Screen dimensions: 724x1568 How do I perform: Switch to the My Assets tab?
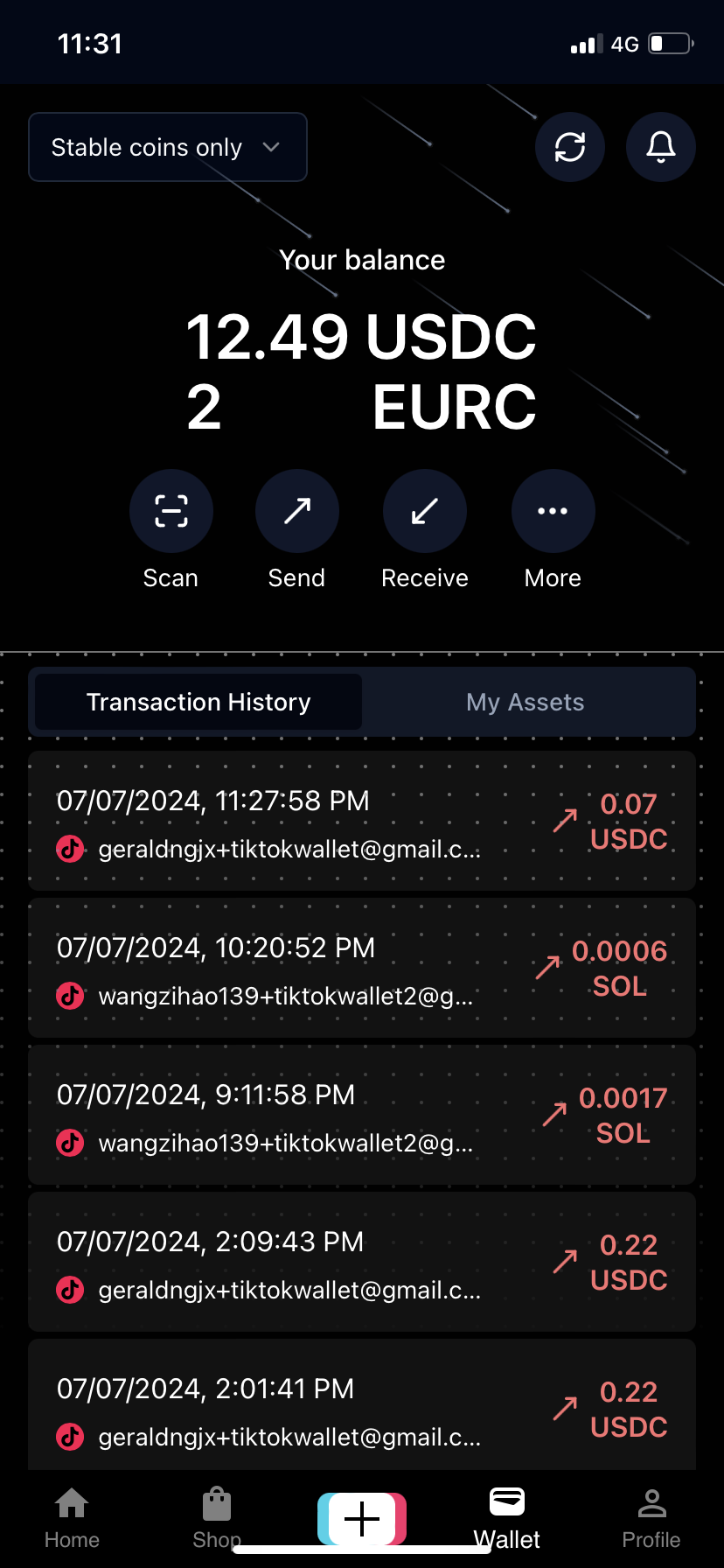pos(526,702)
